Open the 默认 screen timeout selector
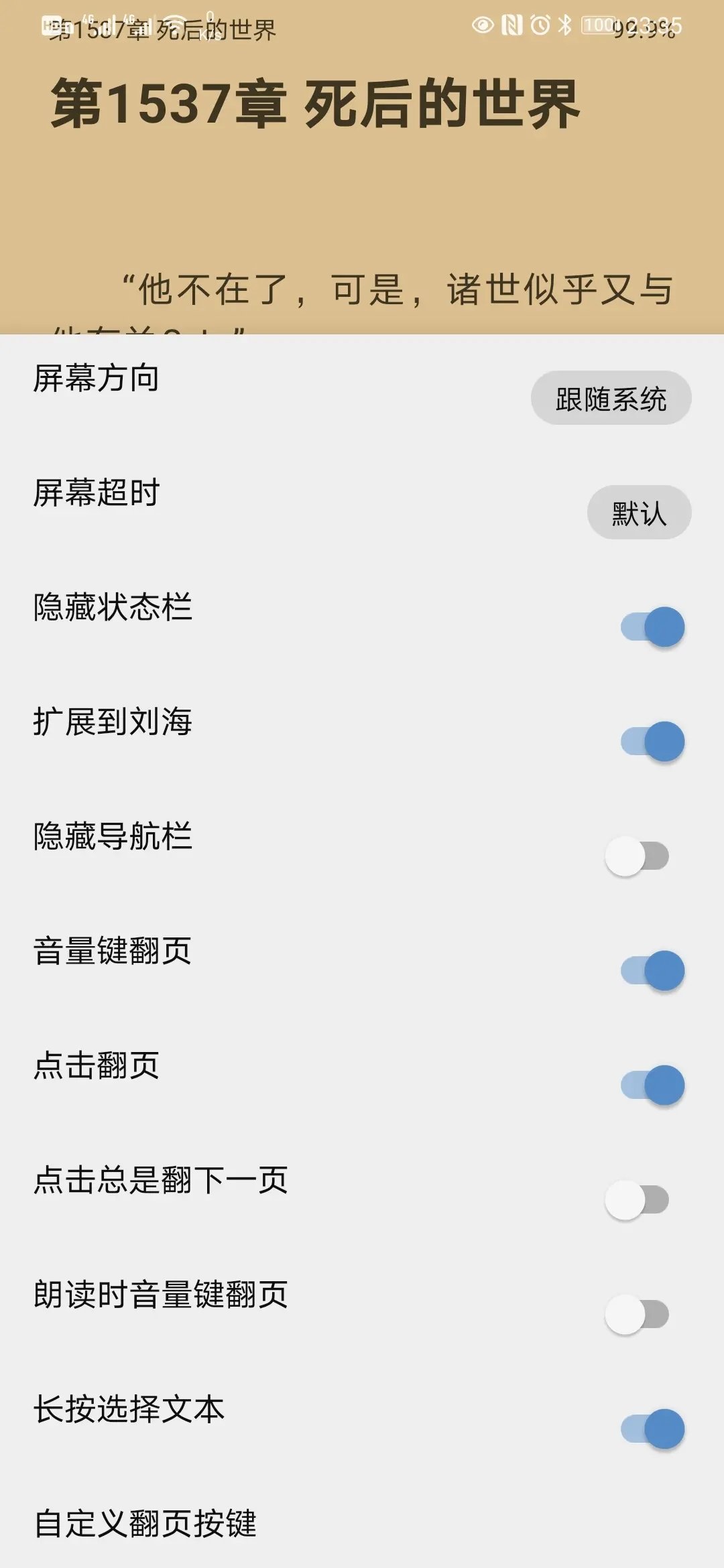Screen dimensions: 724x1568 [639, 513]
